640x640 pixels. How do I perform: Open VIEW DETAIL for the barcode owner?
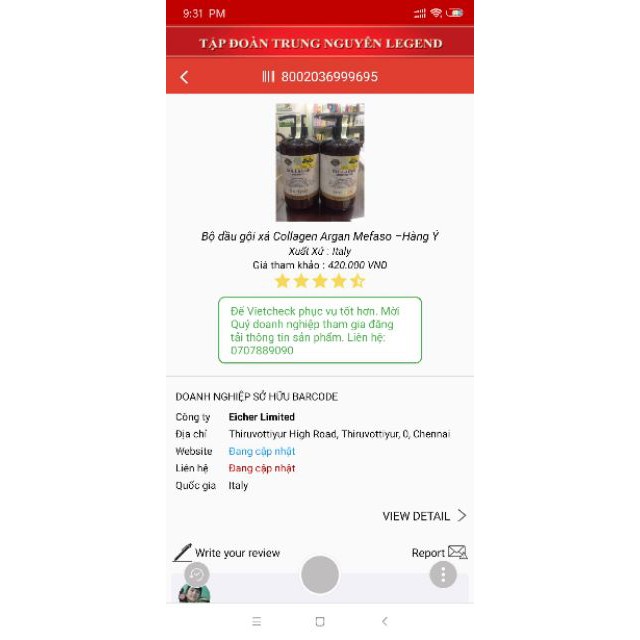424,516
